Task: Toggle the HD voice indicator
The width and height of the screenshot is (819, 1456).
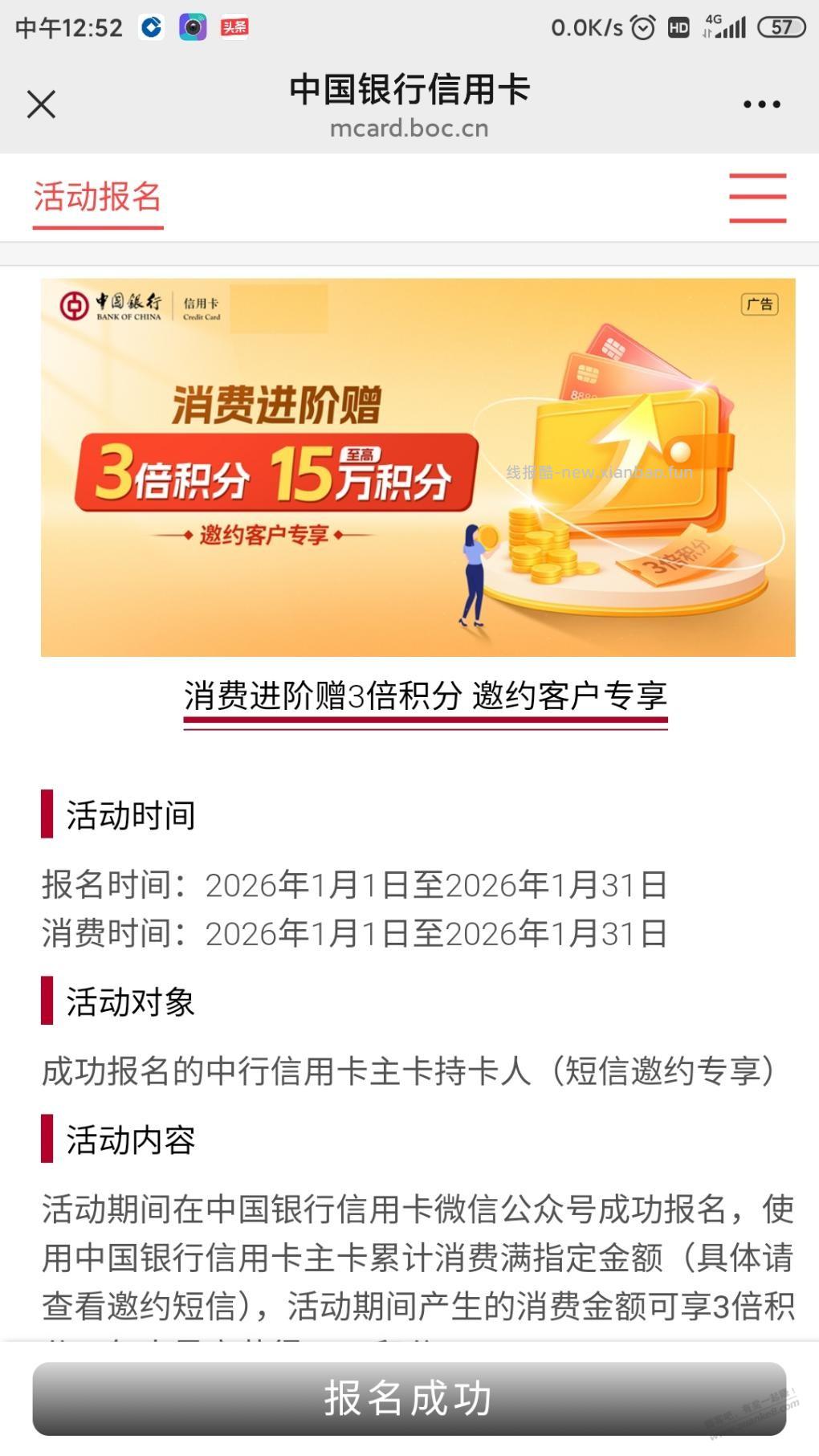Action: click(678, 27)
